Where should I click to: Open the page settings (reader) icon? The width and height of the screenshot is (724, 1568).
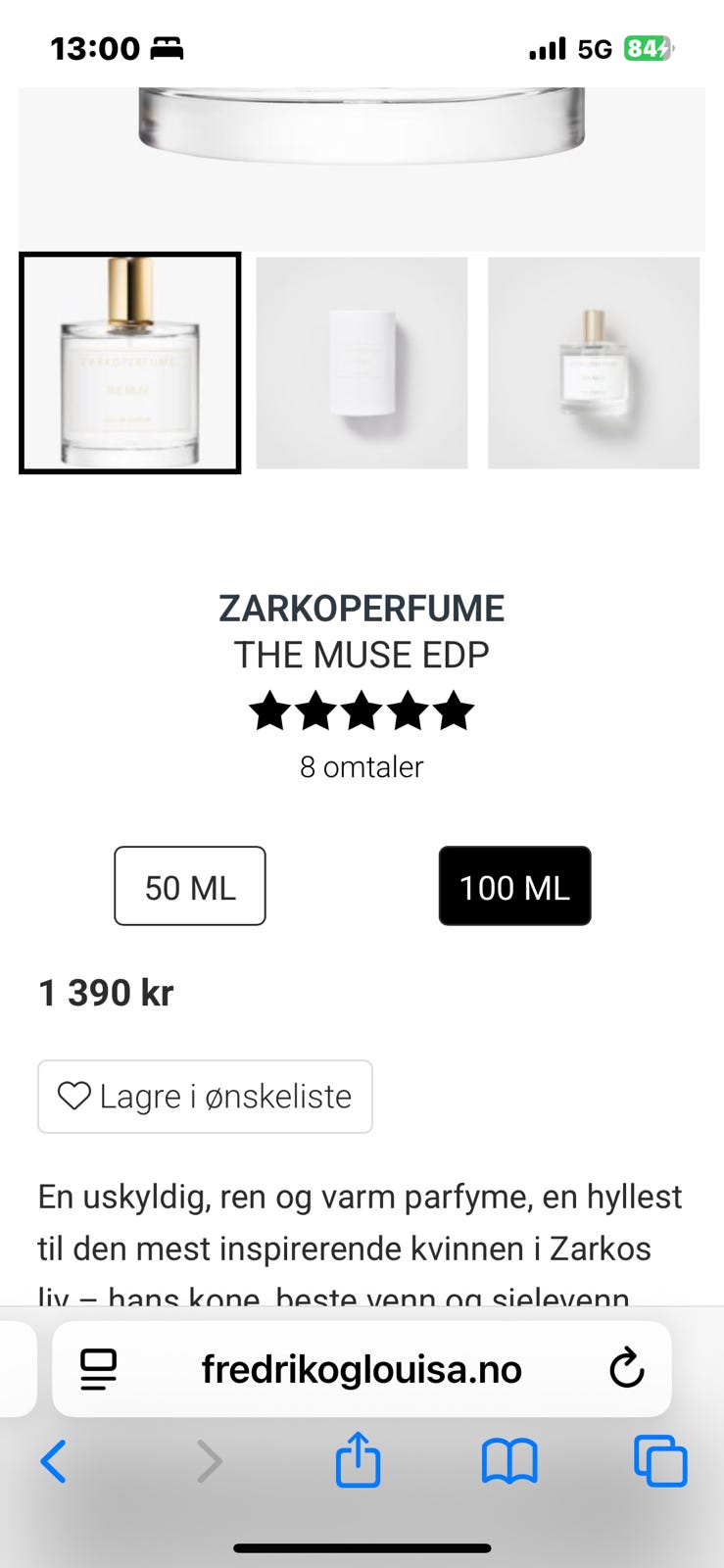[98, 1369]
